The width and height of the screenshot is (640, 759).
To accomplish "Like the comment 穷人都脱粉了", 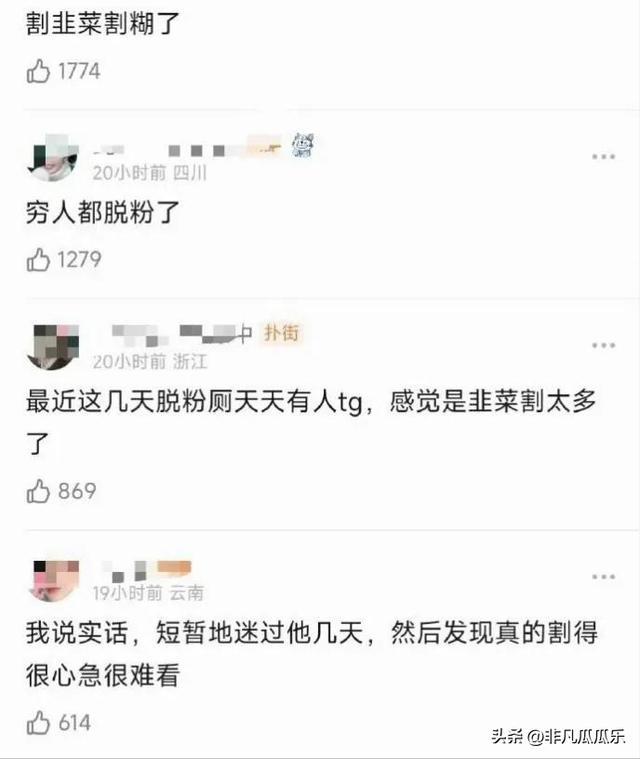I will [x=39, y=259].
